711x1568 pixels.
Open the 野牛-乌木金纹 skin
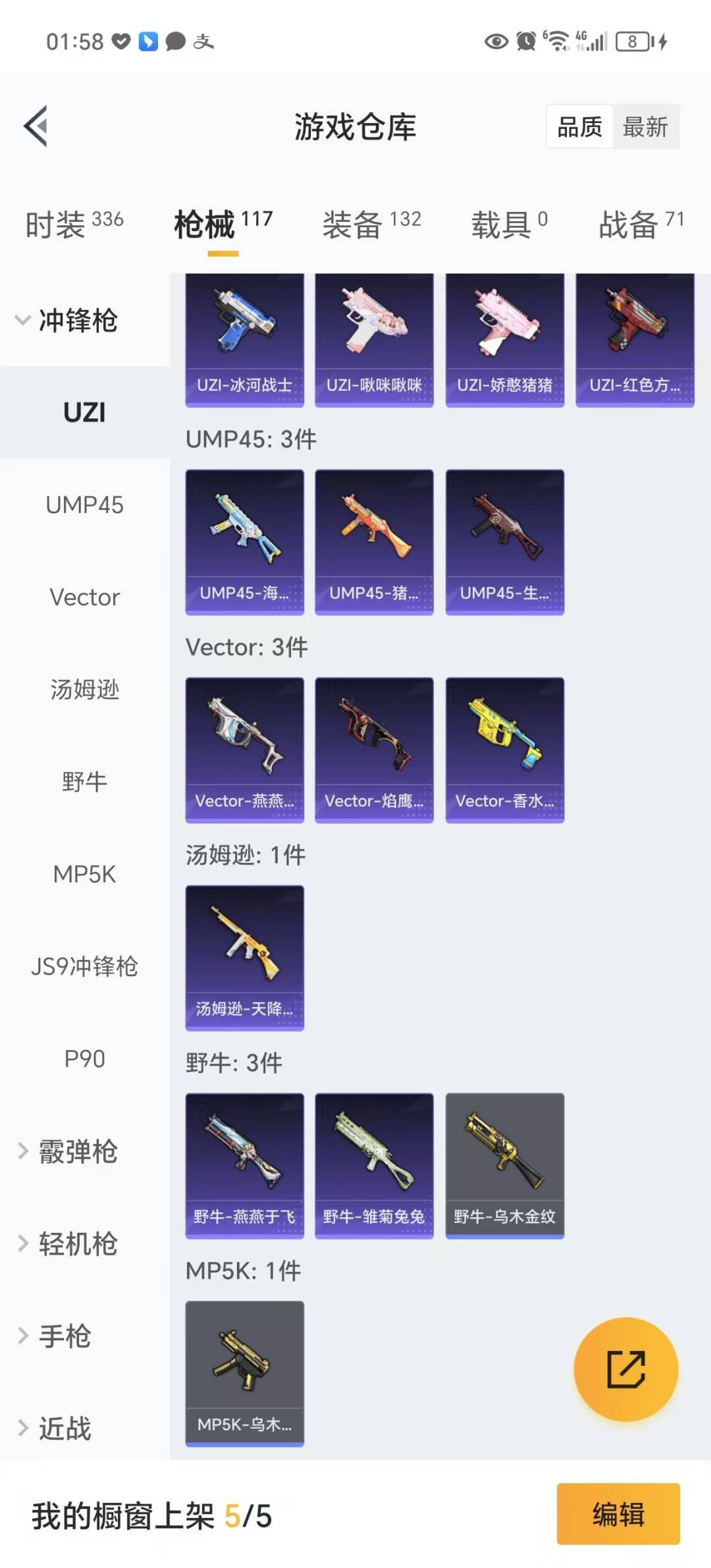click(x=504, y=1165)
